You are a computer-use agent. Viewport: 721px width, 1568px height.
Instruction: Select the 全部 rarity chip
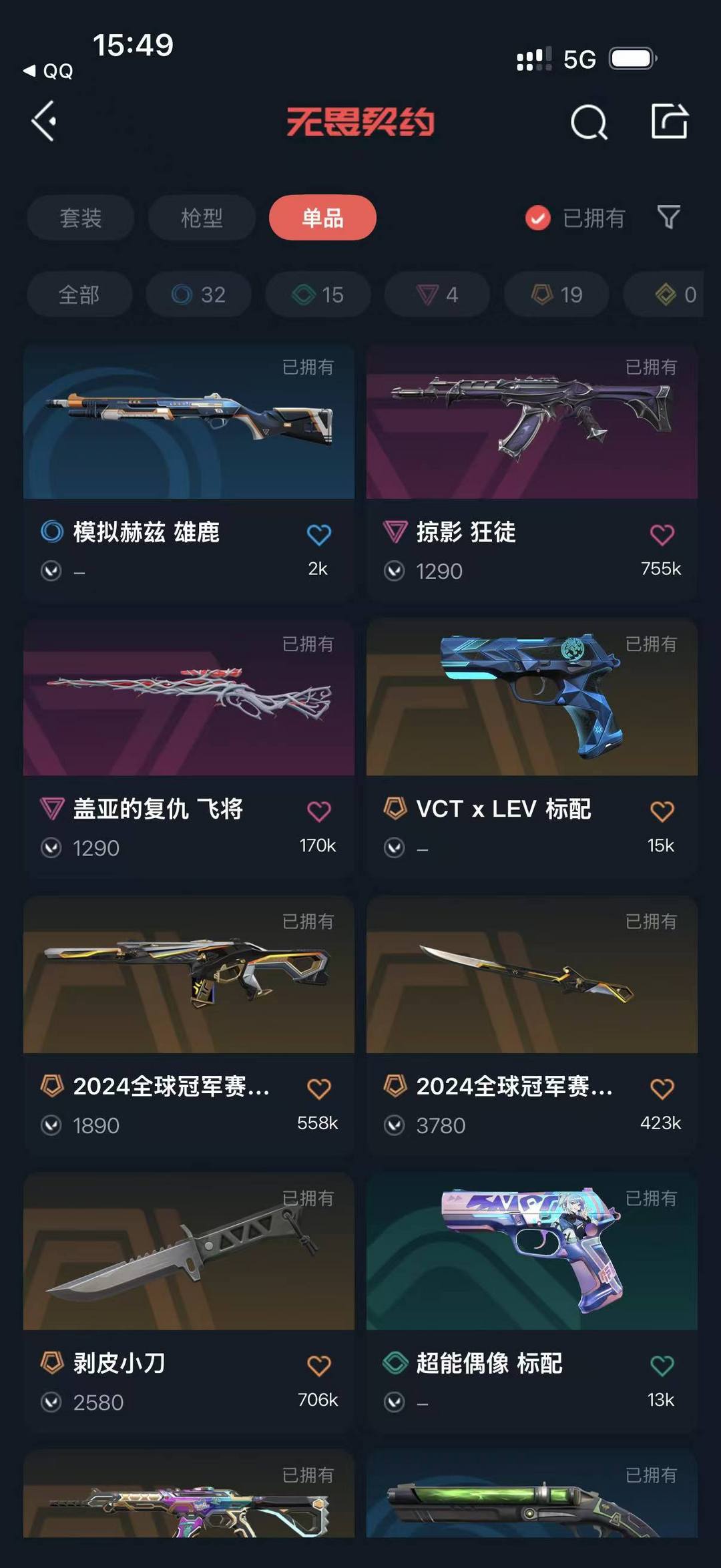pos(79,295)
